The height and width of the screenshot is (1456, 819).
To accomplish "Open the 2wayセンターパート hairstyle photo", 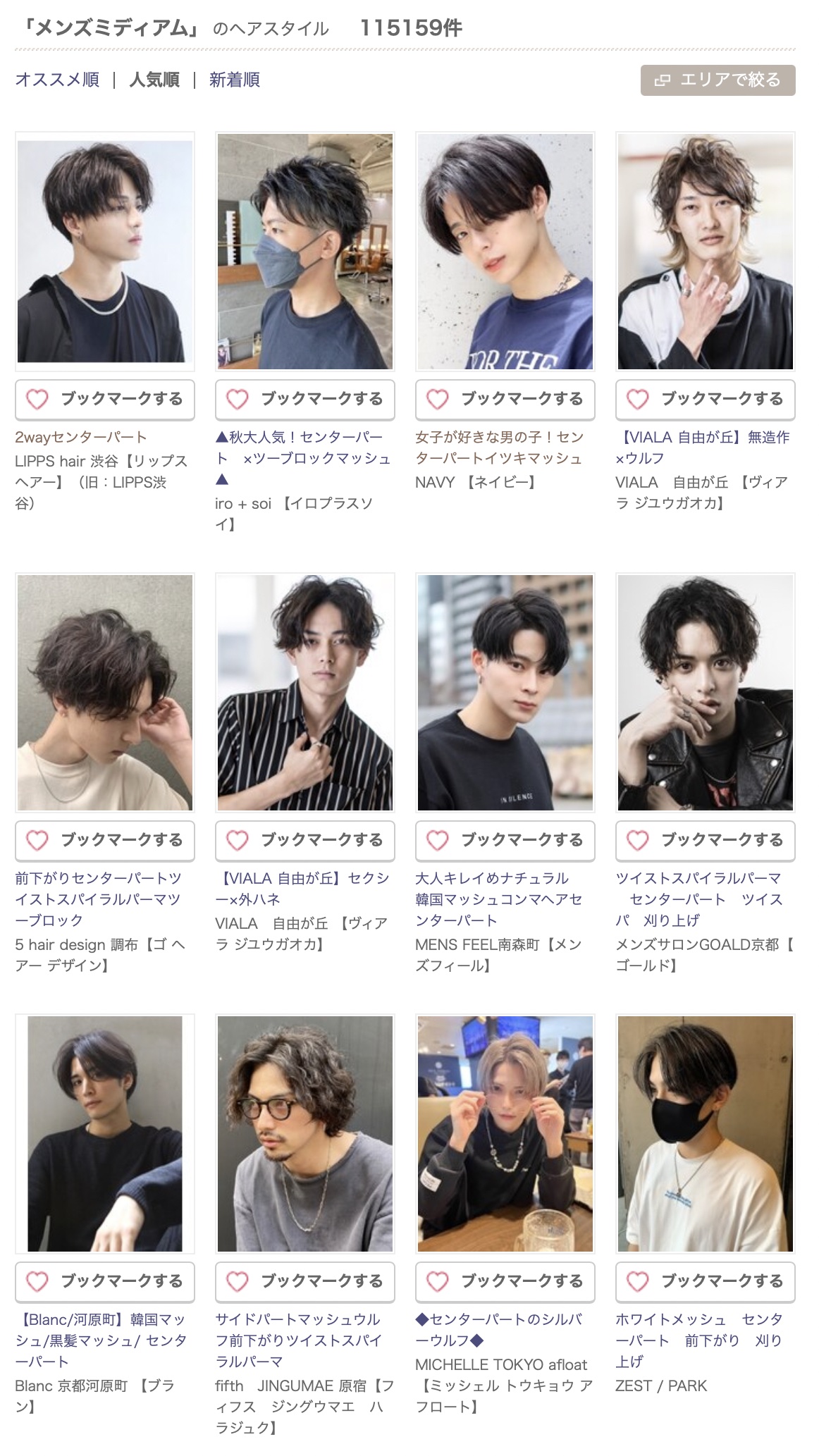I will click(105, 252).
